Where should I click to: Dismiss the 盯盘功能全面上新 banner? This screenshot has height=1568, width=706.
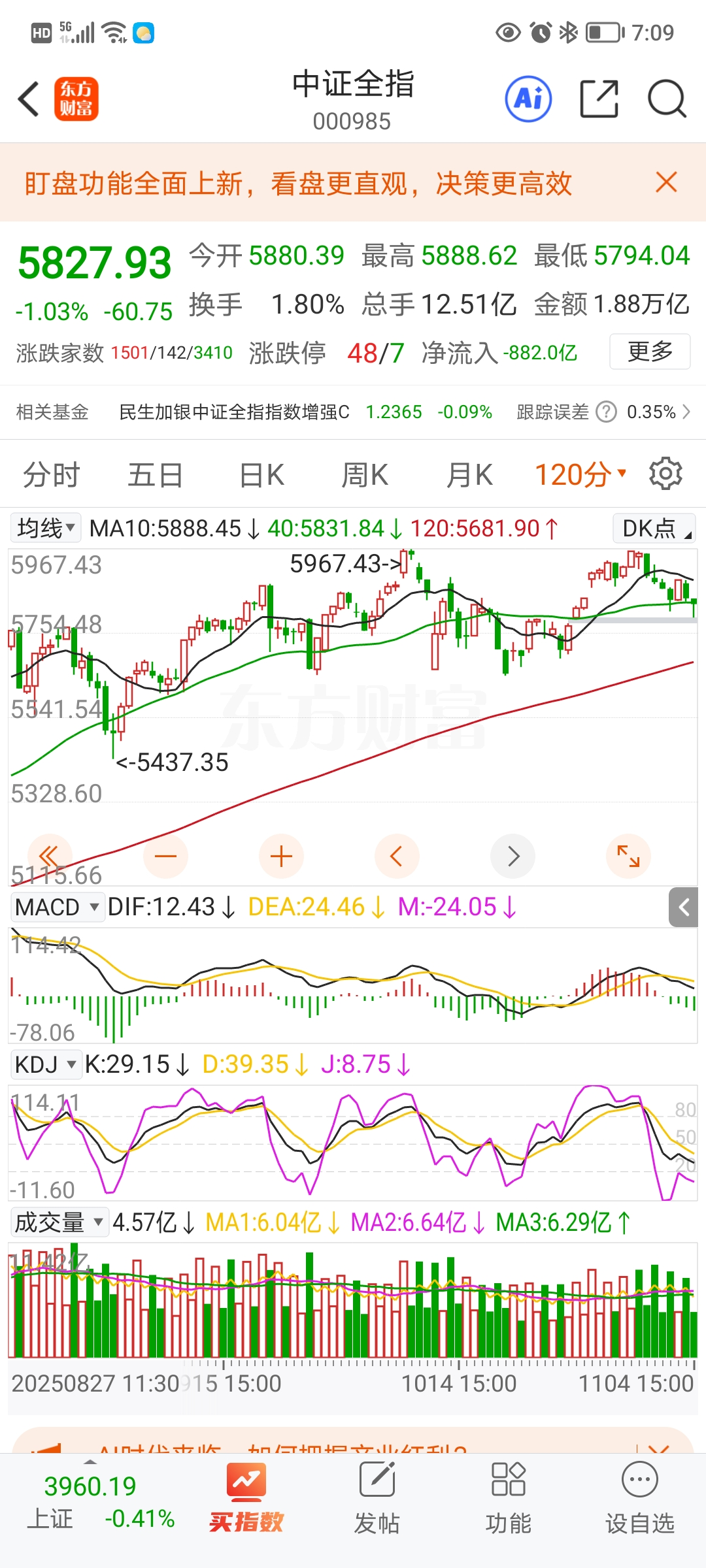666,182
